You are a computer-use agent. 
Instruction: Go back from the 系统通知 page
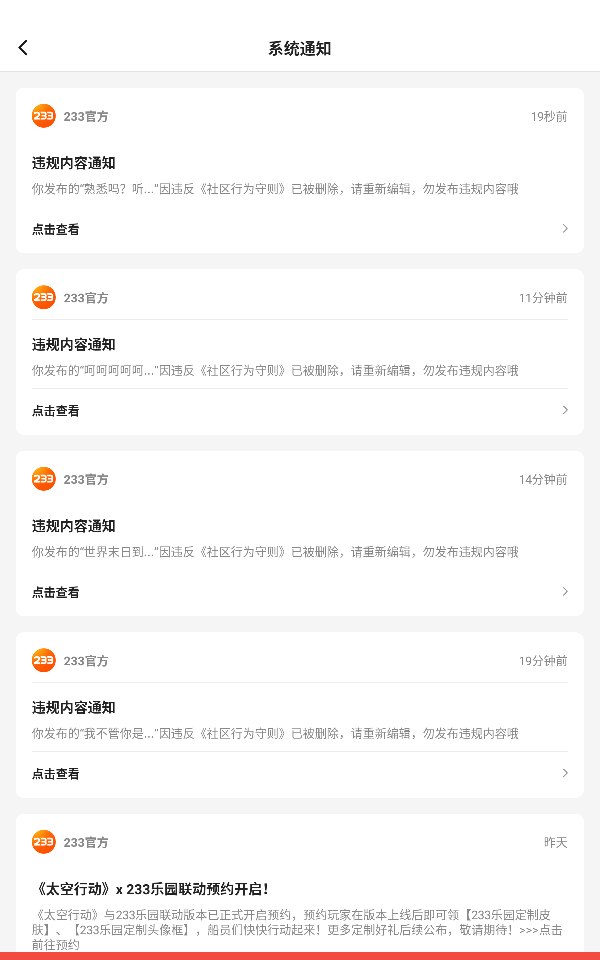(x=23, y=48)
